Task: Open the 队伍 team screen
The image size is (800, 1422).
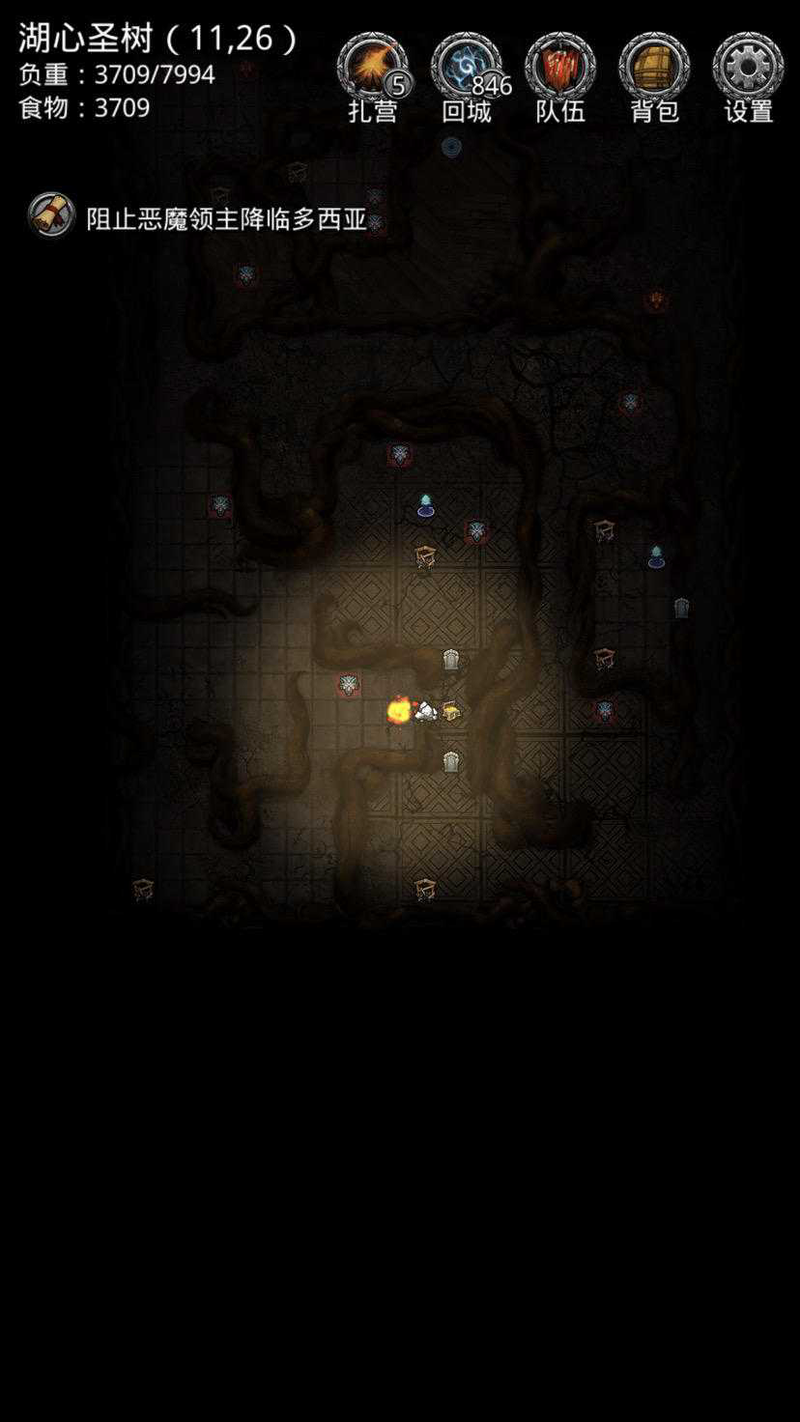Action: point(560,76)
